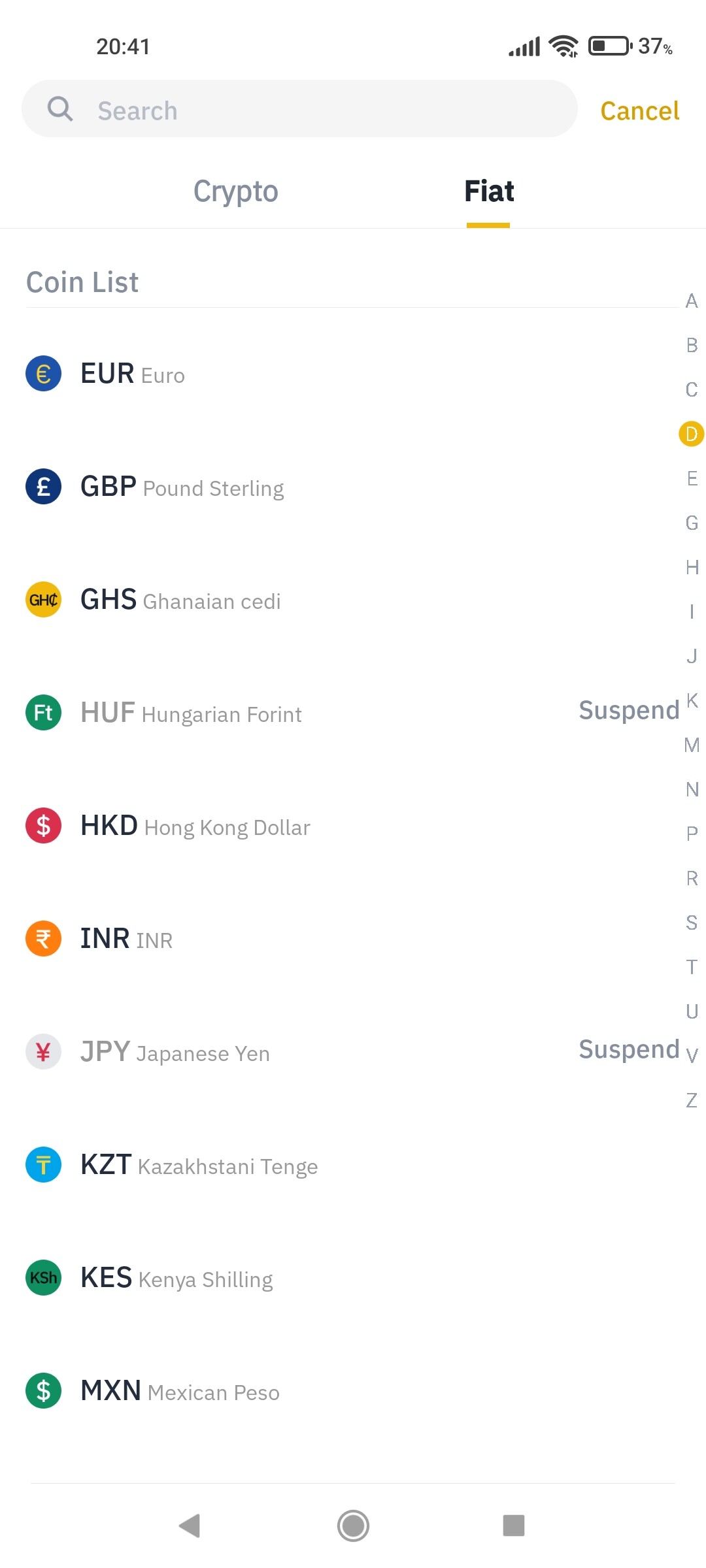Select GBP Pound Sterling
Image resolution: width=706 pixels, height=1568 pixels.
point(182,487)
